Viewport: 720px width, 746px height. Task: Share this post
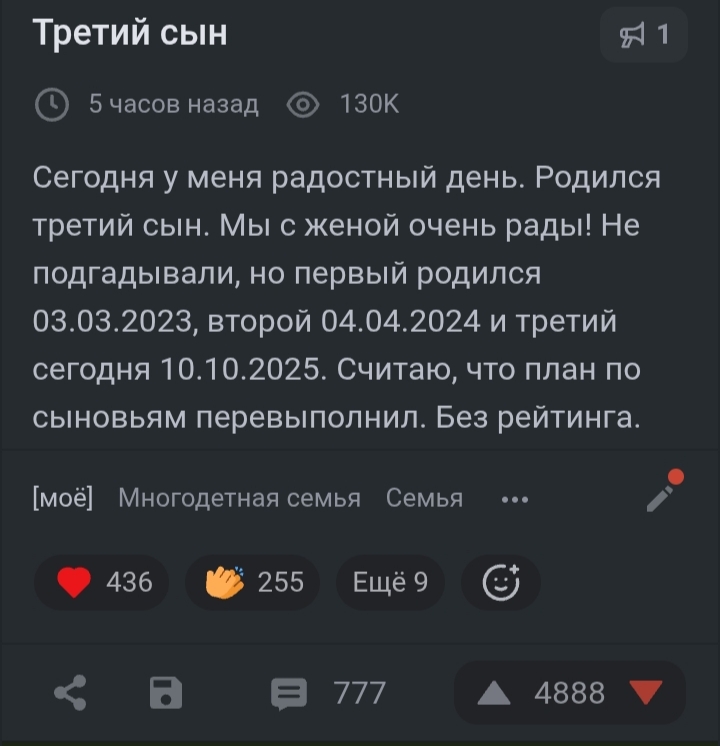click(69, 692)
